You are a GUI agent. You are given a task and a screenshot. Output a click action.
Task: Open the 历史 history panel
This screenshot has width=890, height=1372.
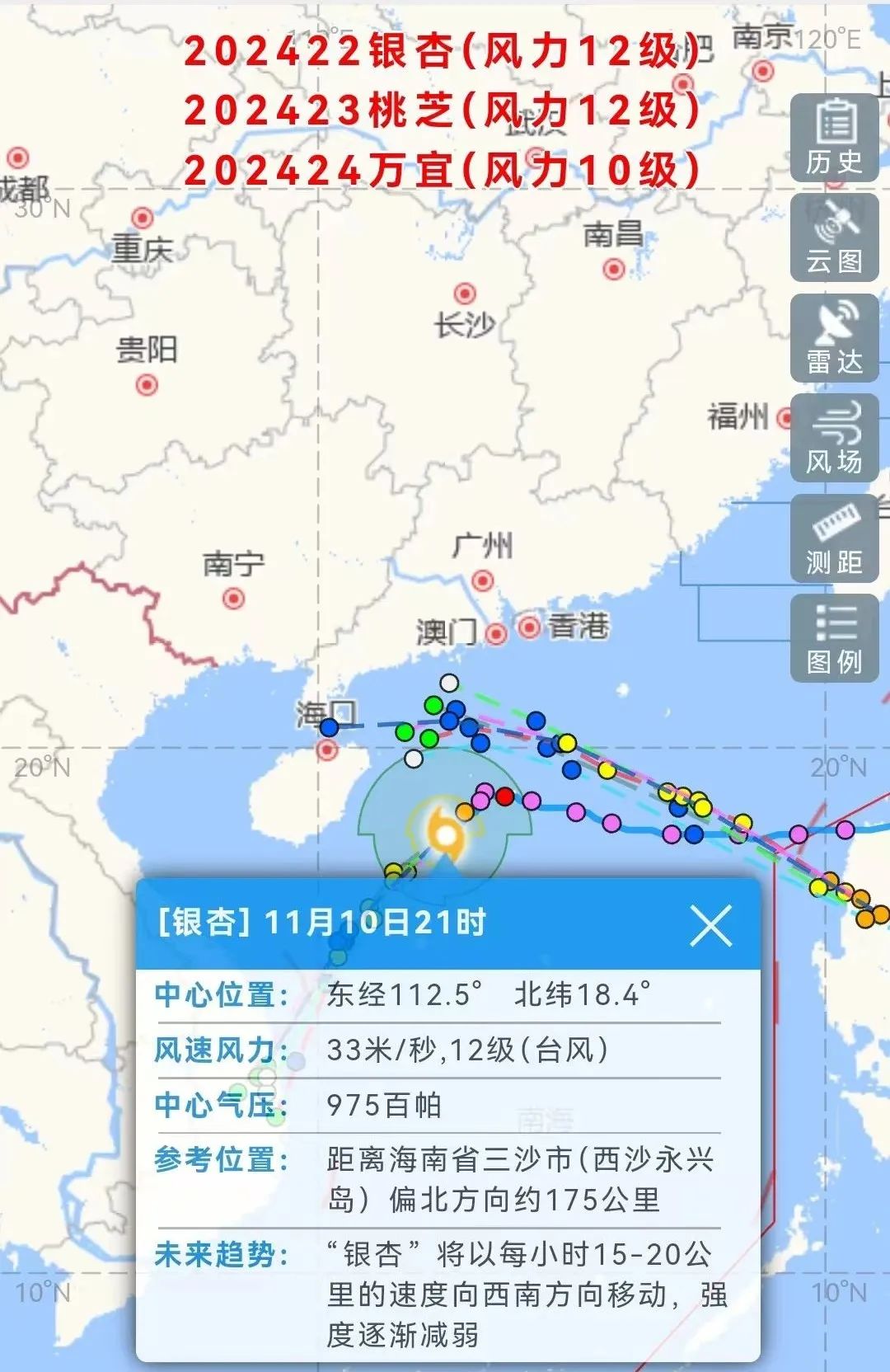(835, 138)
